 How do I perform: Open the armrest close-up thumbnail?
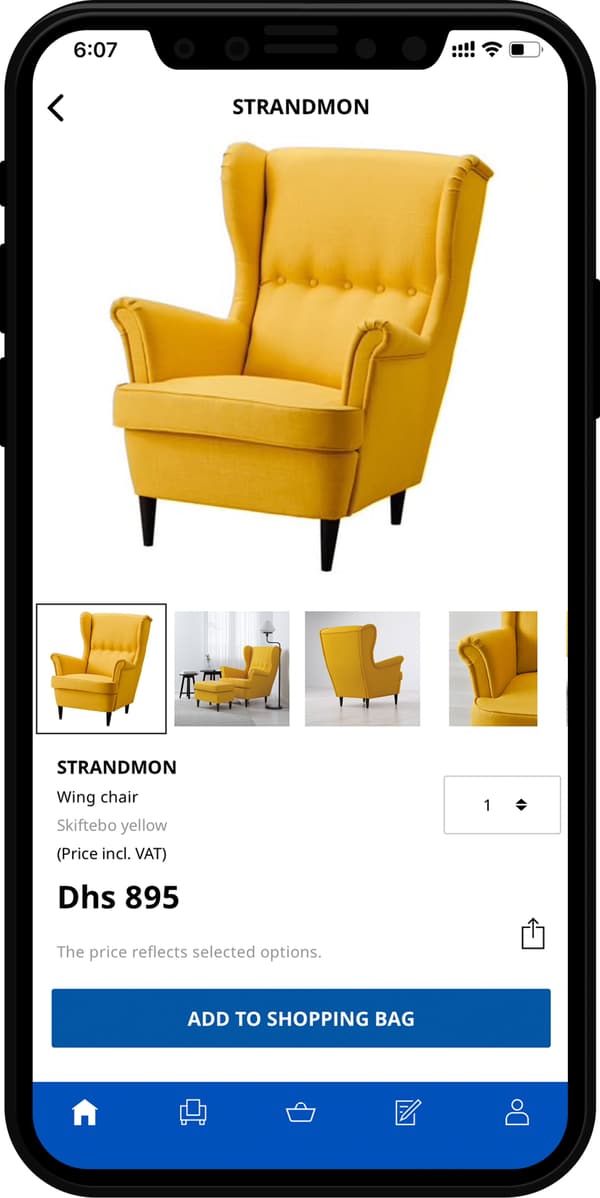point(492,668)
